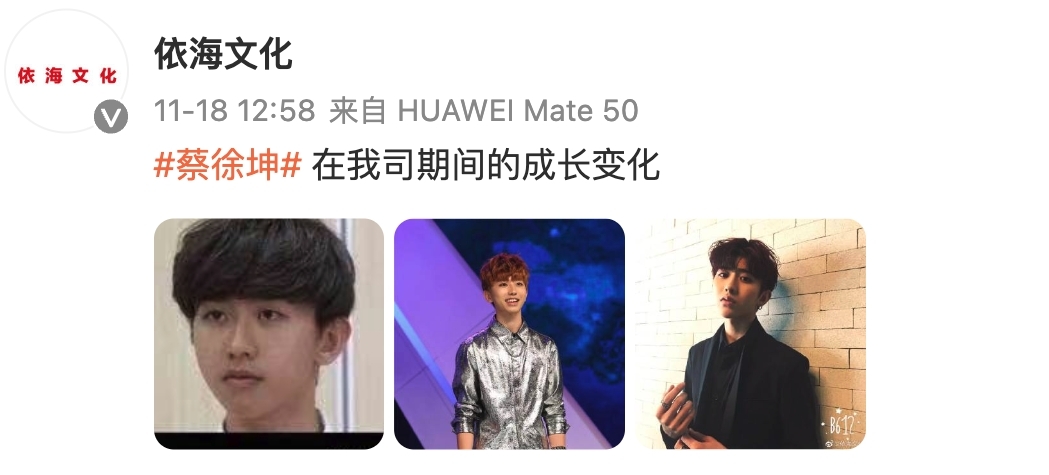Open the #蔡徐坤# hashtag topic
This screenshot has width=1049, height=475.
[x=227, y=164]
